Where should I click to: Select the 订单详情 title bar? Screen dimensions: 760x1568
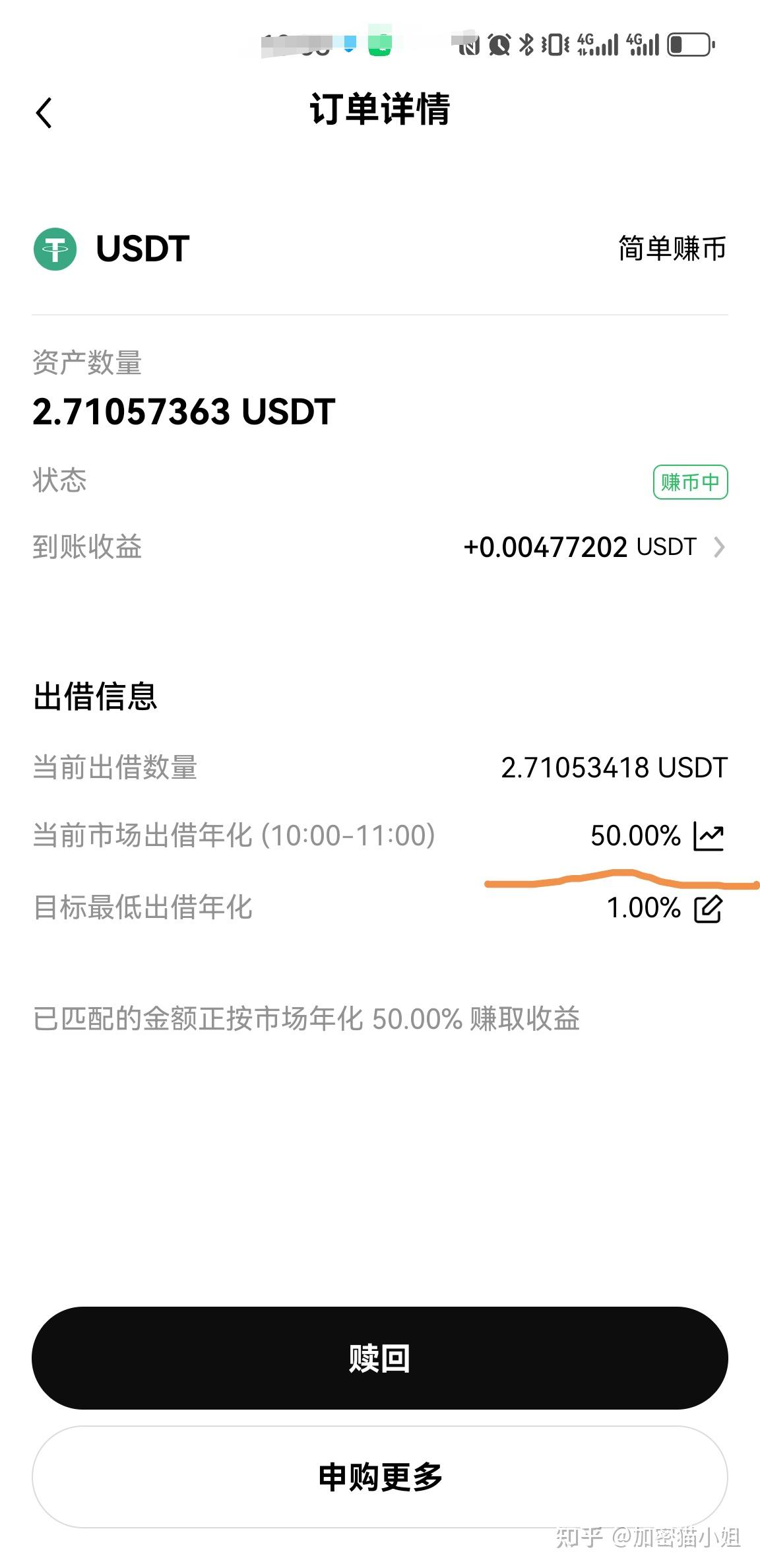(380, 110)
